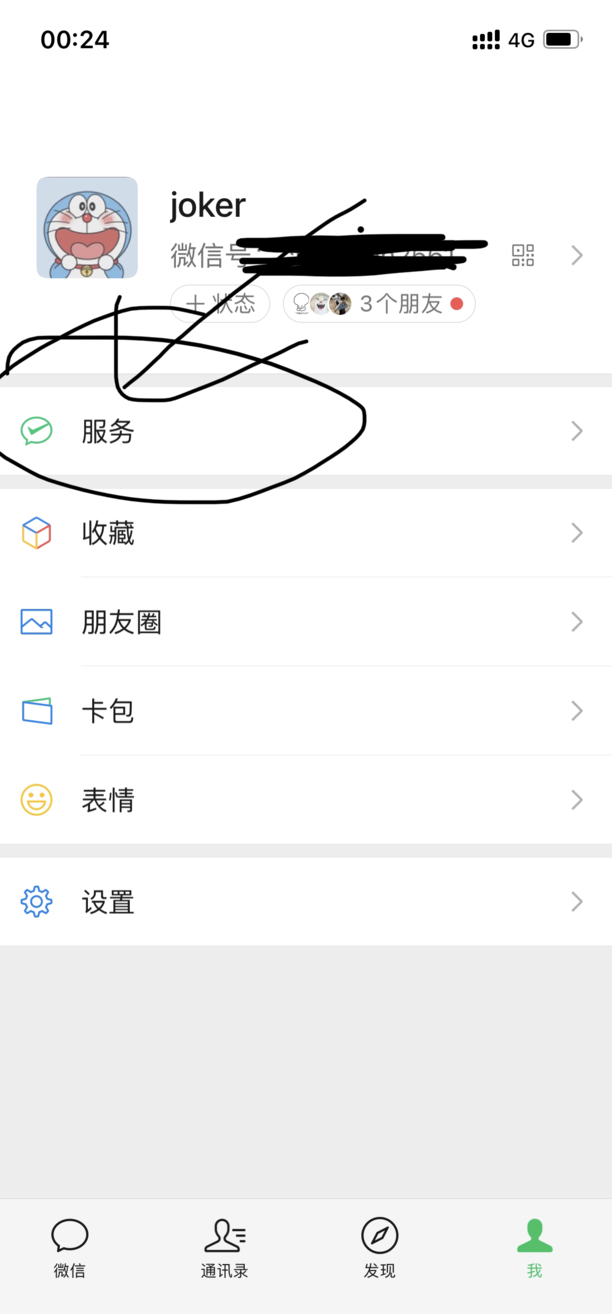Switch to the 微信 chats tab

click(x=70, y=1248)
